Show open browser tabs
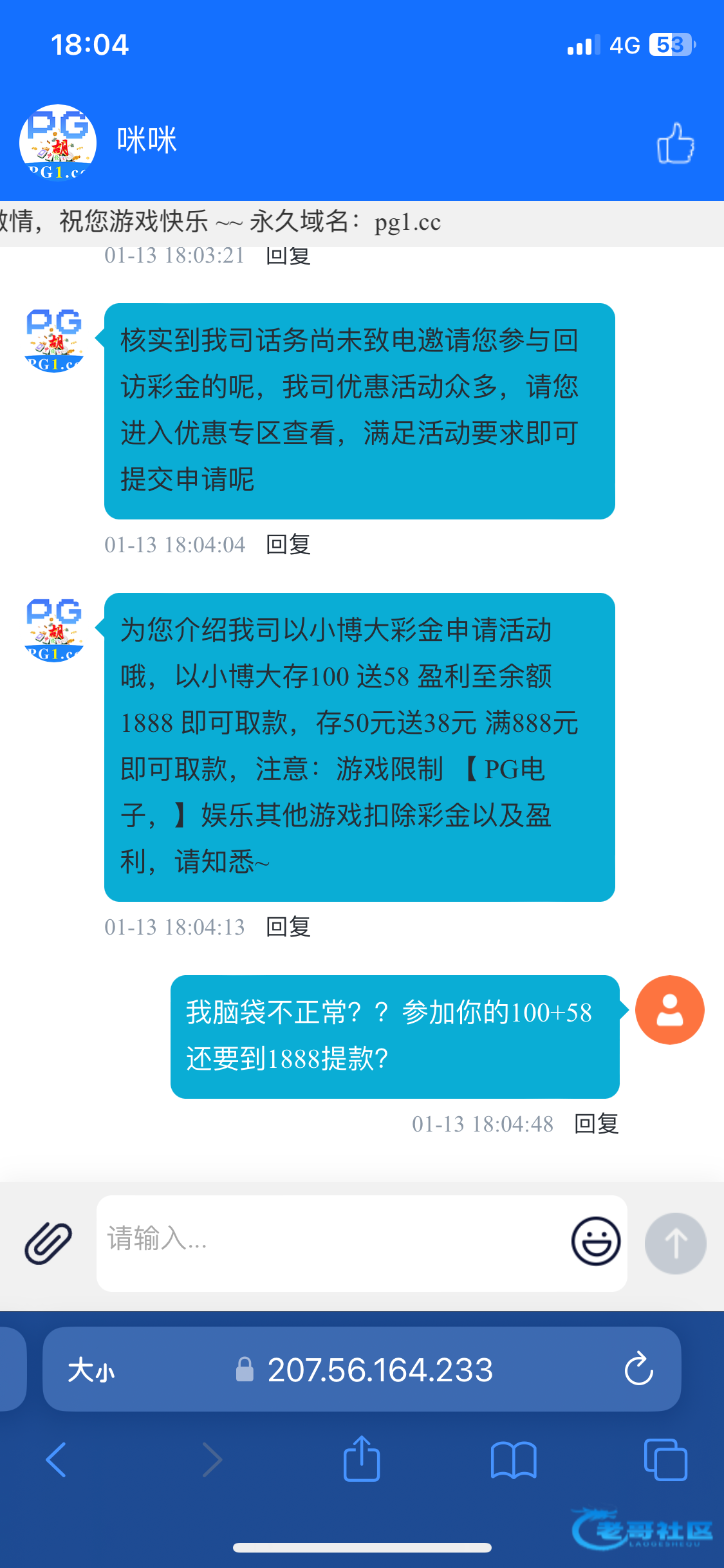The image size is (724, 1568). click(665, 1459)
